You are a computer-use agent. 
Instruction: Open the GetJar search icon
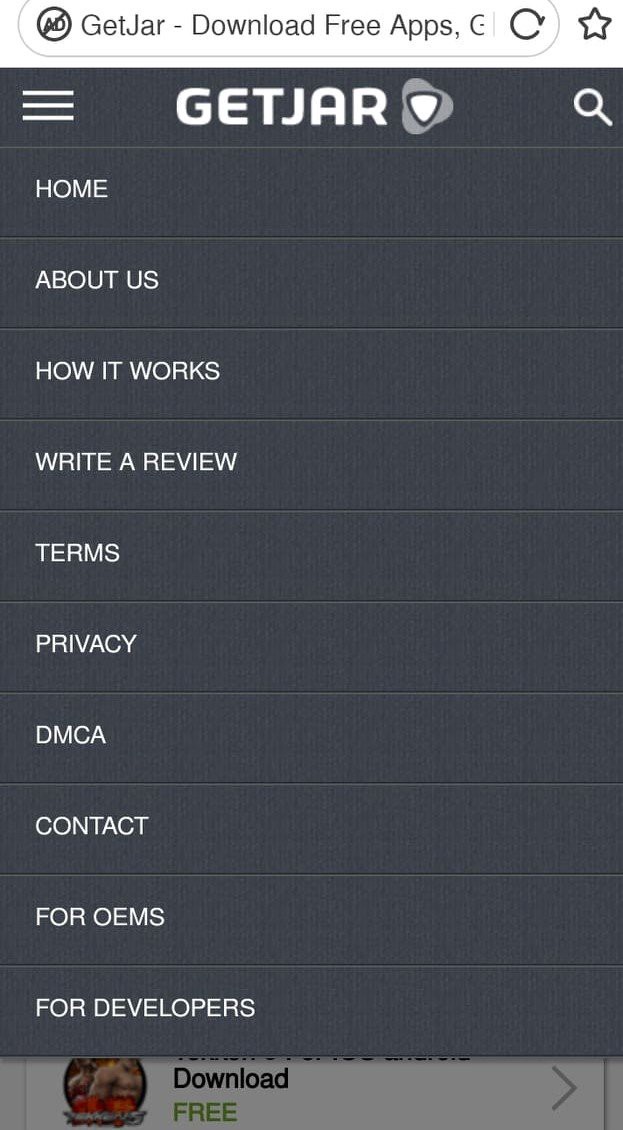point(592,107)
